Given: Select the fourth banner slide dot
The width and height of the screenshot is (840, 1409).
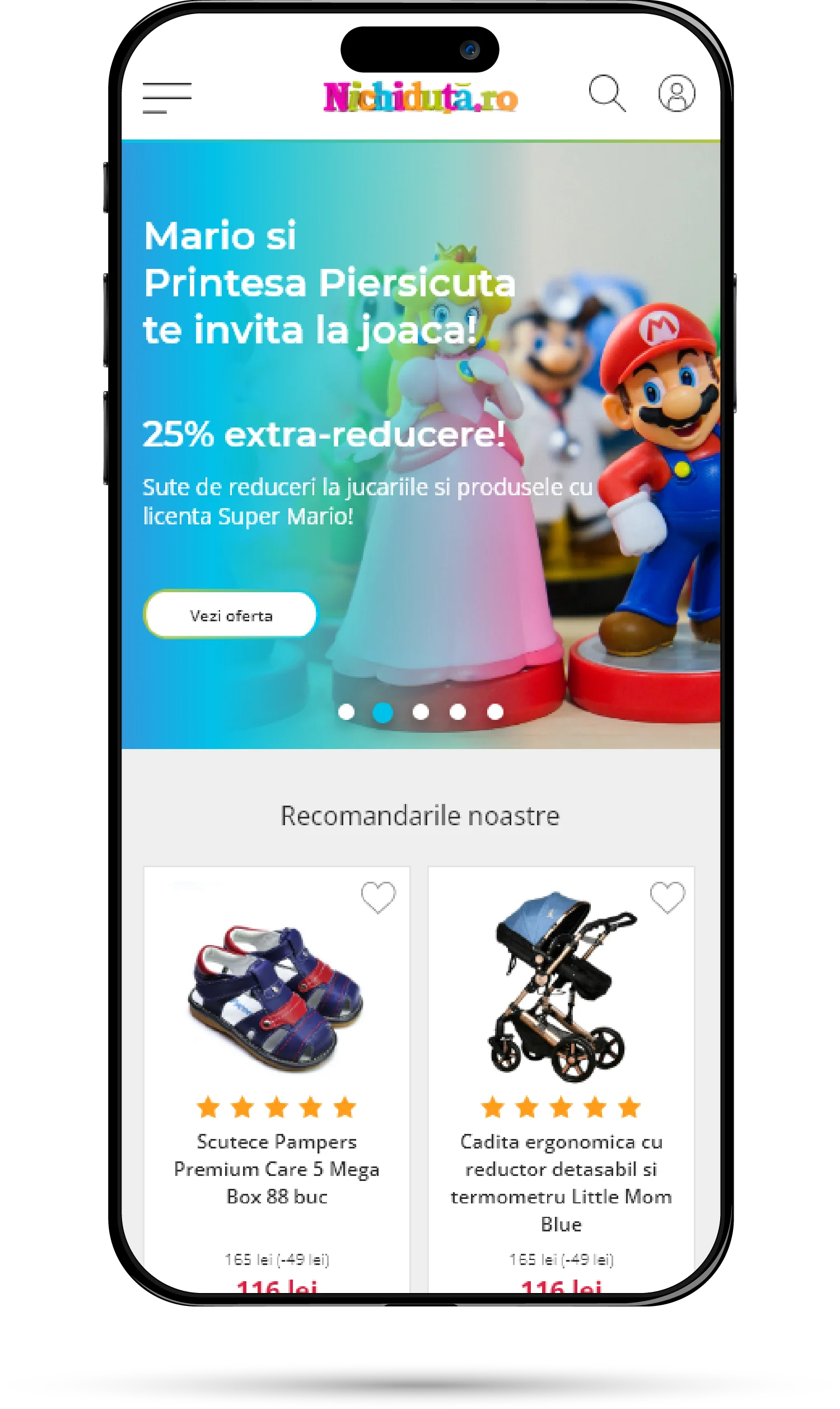Looking at the screenshot, I should pos(458,712).
